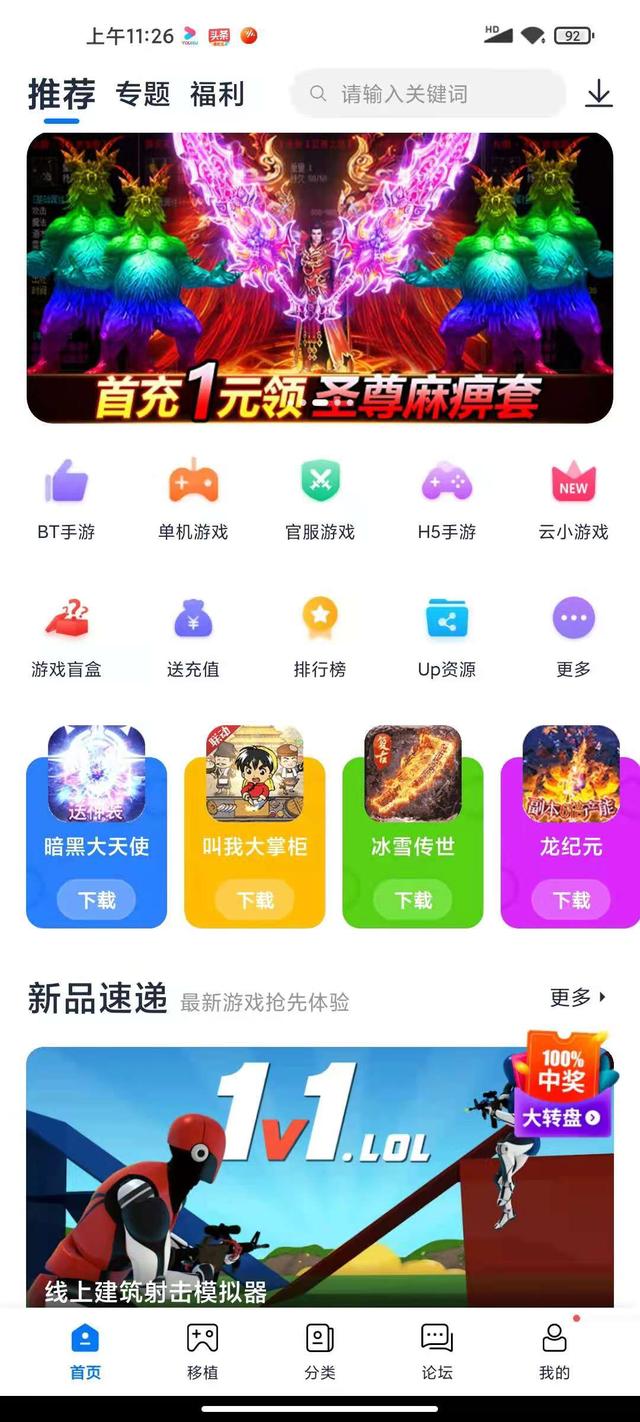Select the 官服游戏 category
The height and width of the screenshot is (1422, 640).
pyautogui.click(x=320, y=500)
